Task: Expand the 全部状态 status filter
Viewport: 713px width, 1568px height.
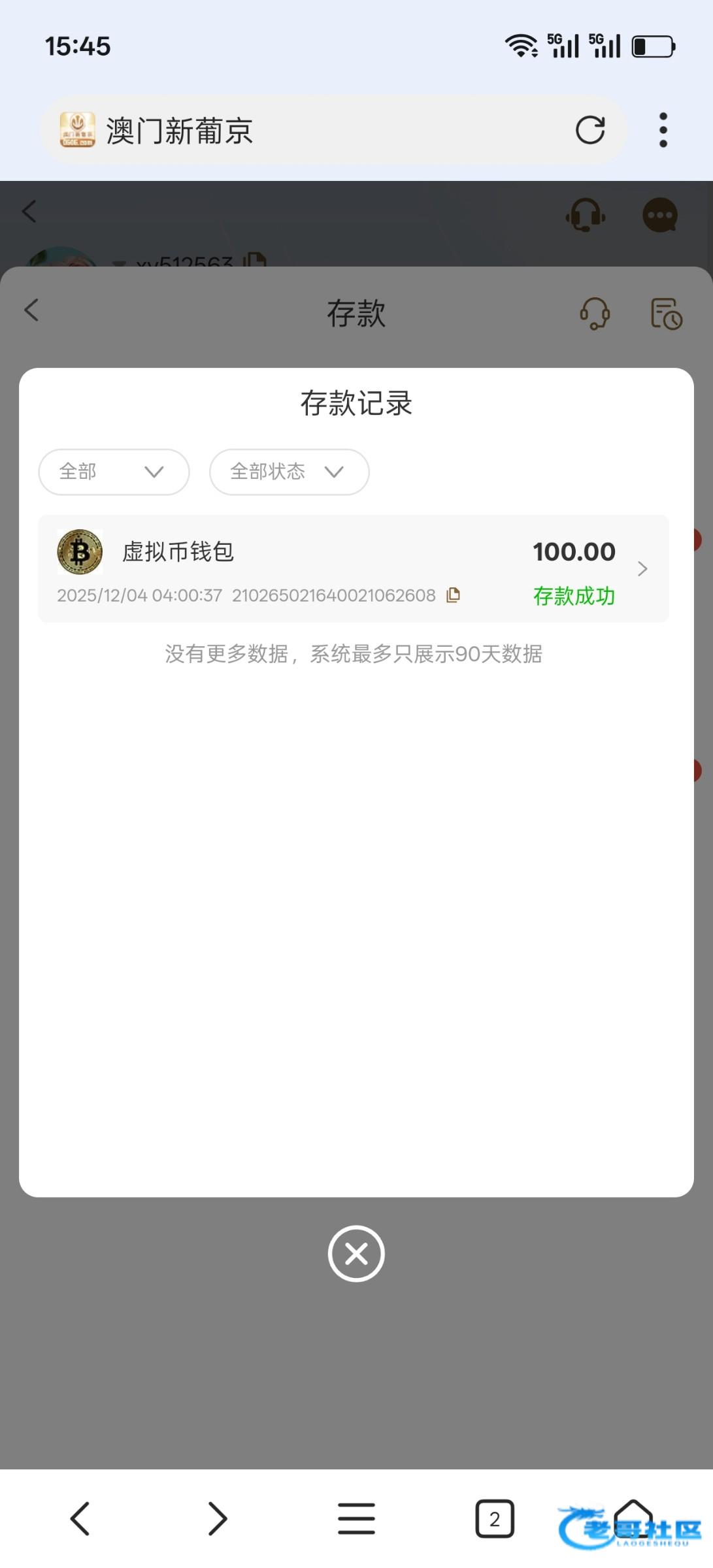Action: click(289, 472)
